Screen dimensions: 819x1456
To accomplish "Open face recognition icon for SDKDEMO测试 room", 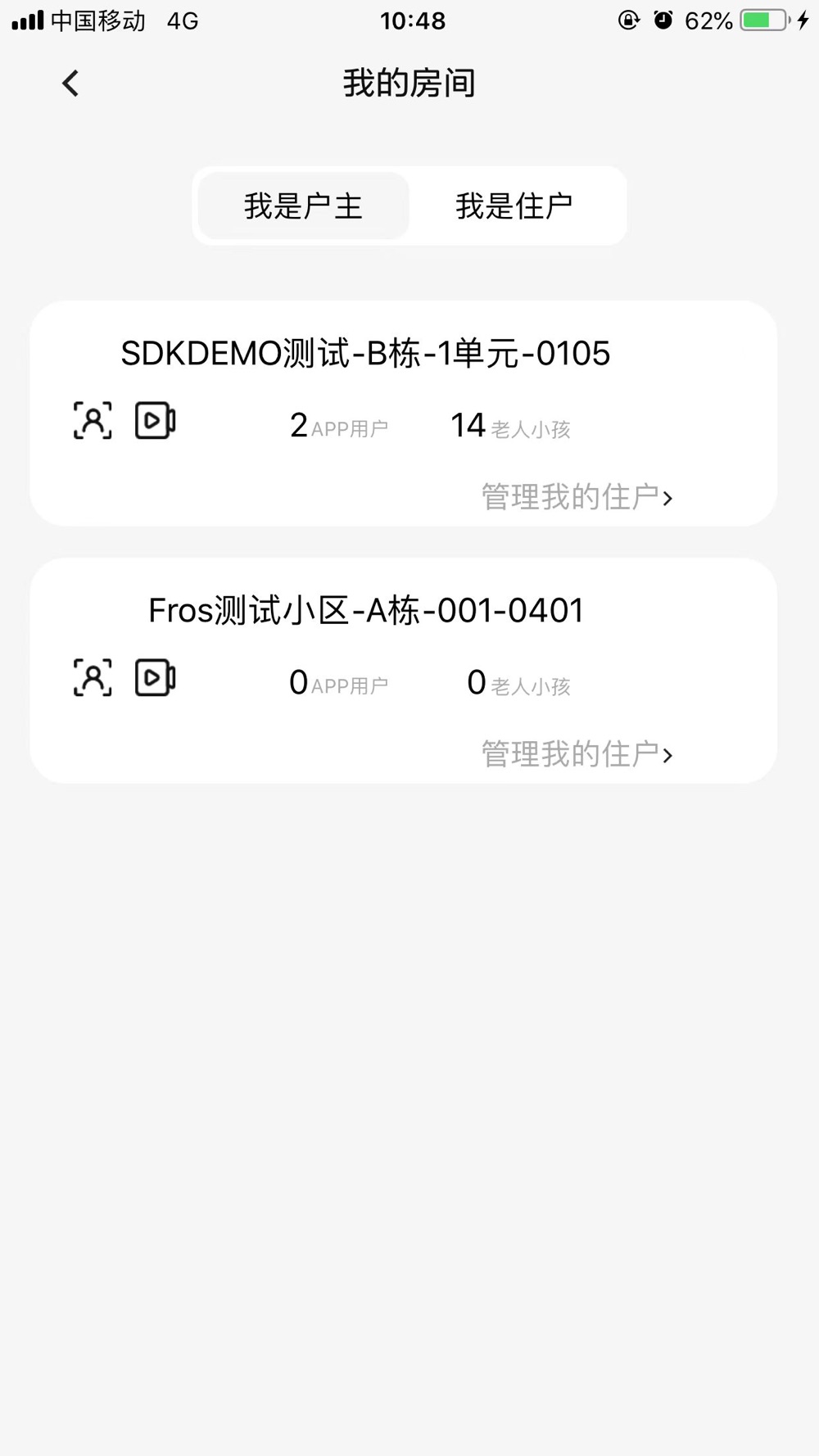I will 93,421.
